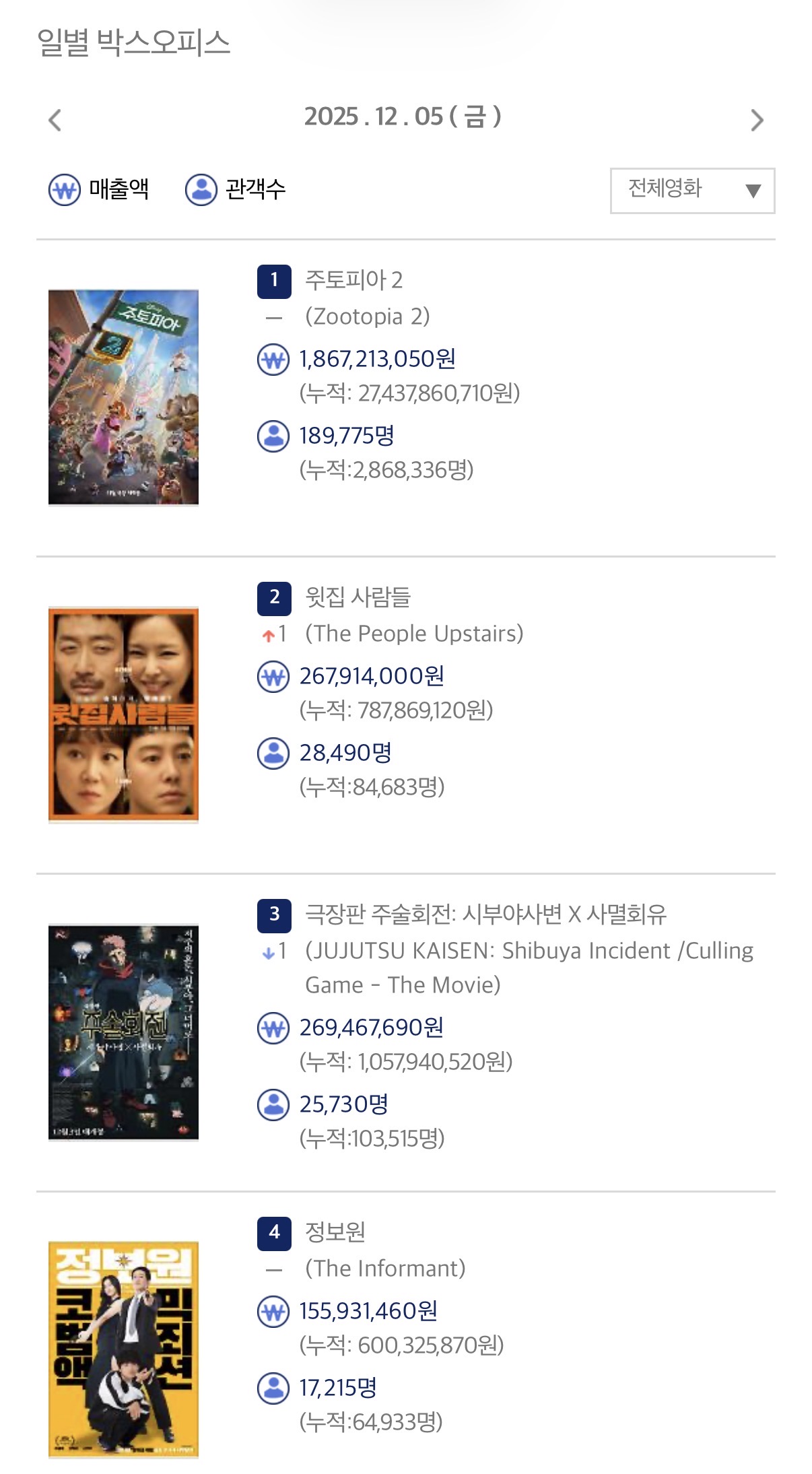Expand the 전체영화 filter dropdown
Viewport: 812px width, 1474px height.
[692, 191]
